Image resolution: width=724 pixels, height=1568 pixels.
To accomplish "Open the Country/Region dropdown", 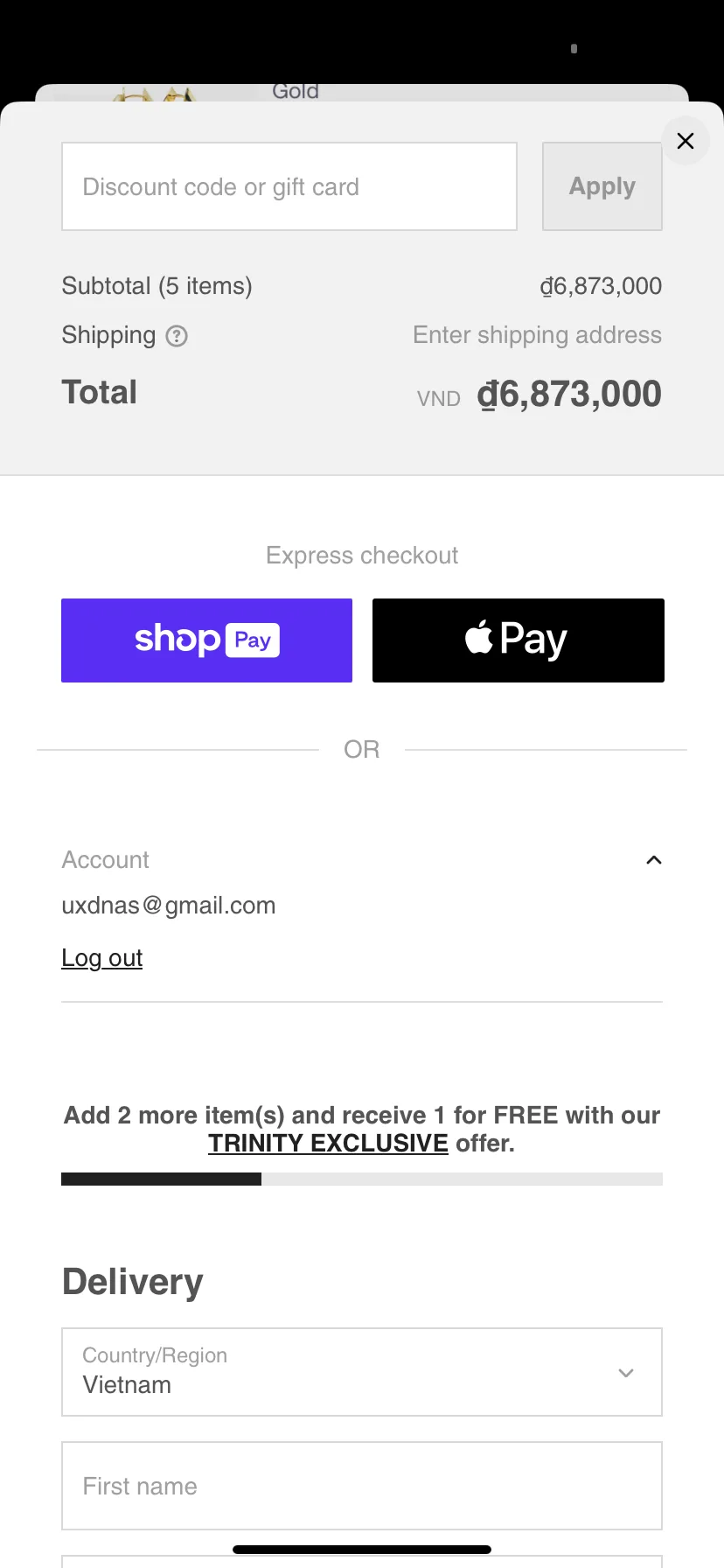I will [362, 1372].
